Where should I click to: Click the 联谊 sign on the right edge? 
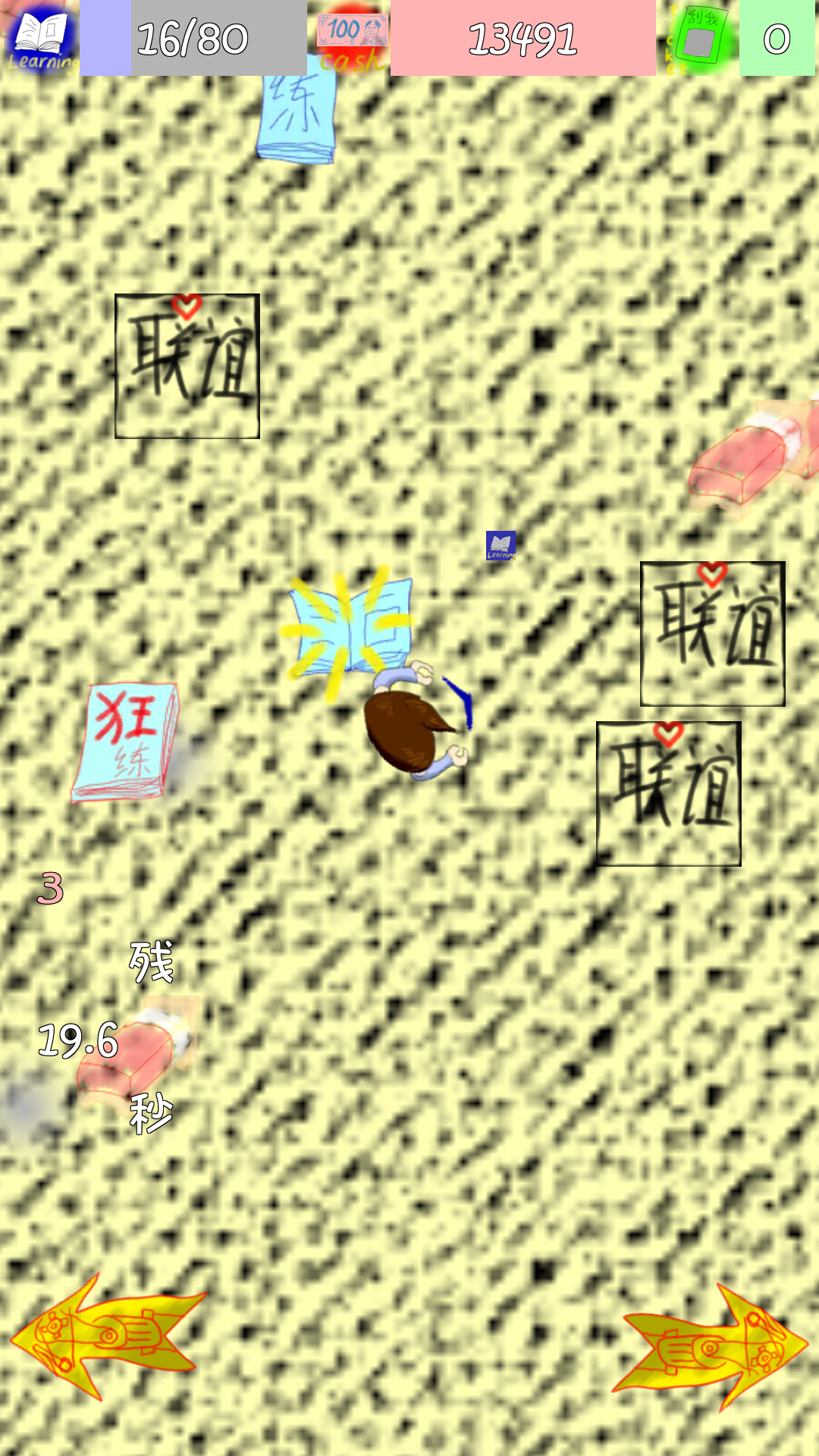tap(711, 633)
